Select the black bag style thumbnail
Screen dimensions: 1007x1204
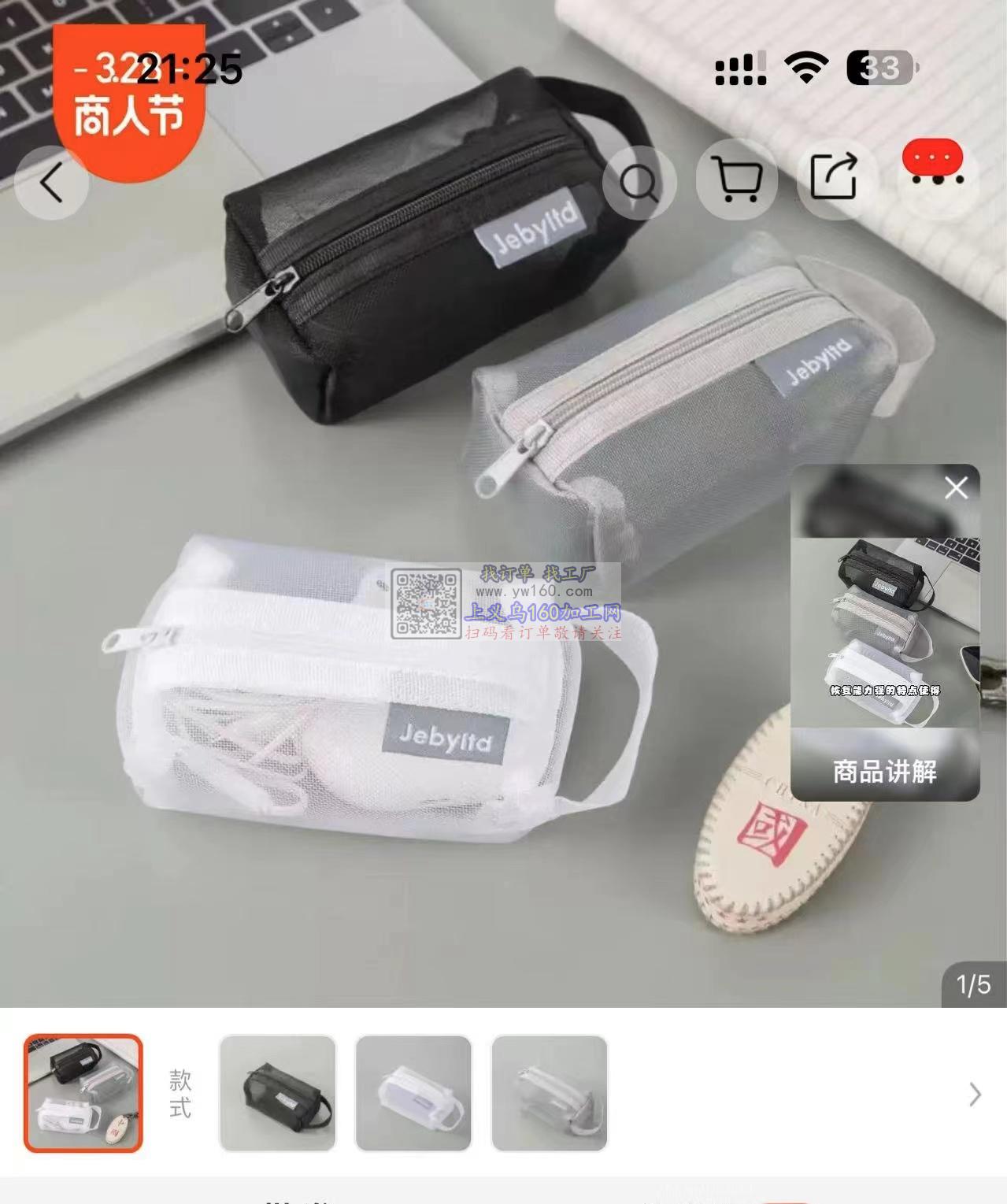tap(277, 1094)
